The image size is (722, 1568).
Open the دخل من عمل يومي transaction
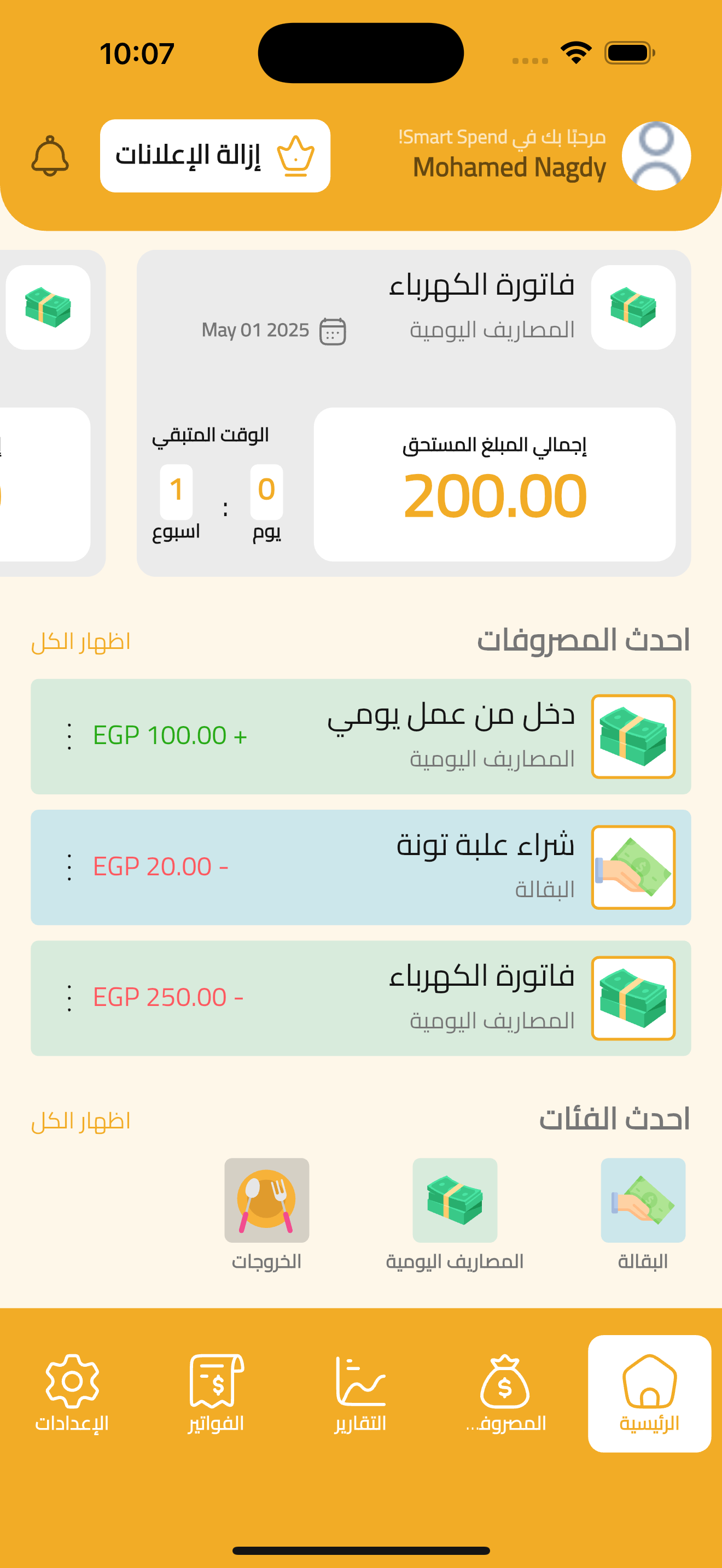tap(361, 736)
